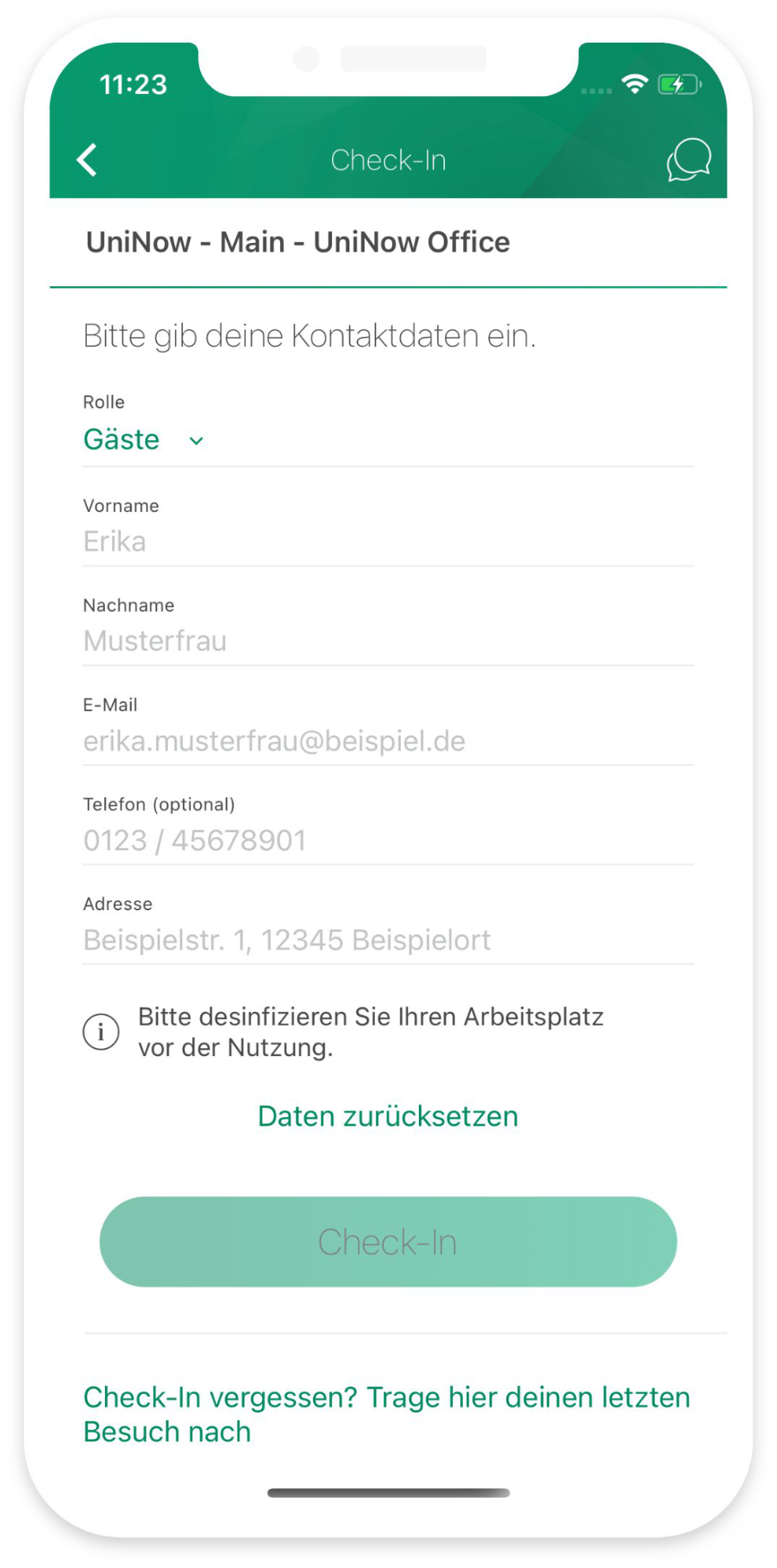Go back using the back arrow
This screenshot has height=1568, width=777.
pyautogui.click(x=88, y=160)
